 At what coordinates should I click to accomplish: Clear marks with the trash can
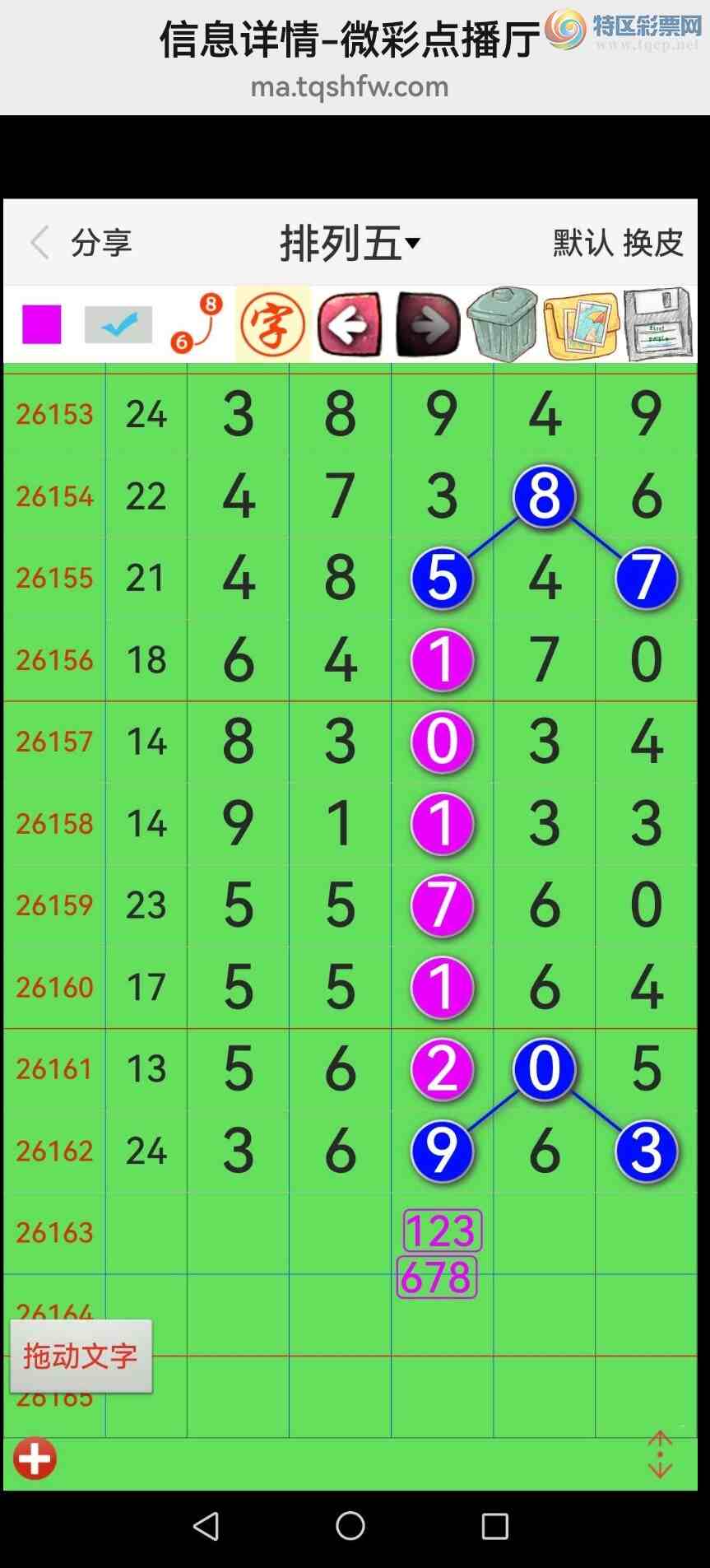(502, 324)
